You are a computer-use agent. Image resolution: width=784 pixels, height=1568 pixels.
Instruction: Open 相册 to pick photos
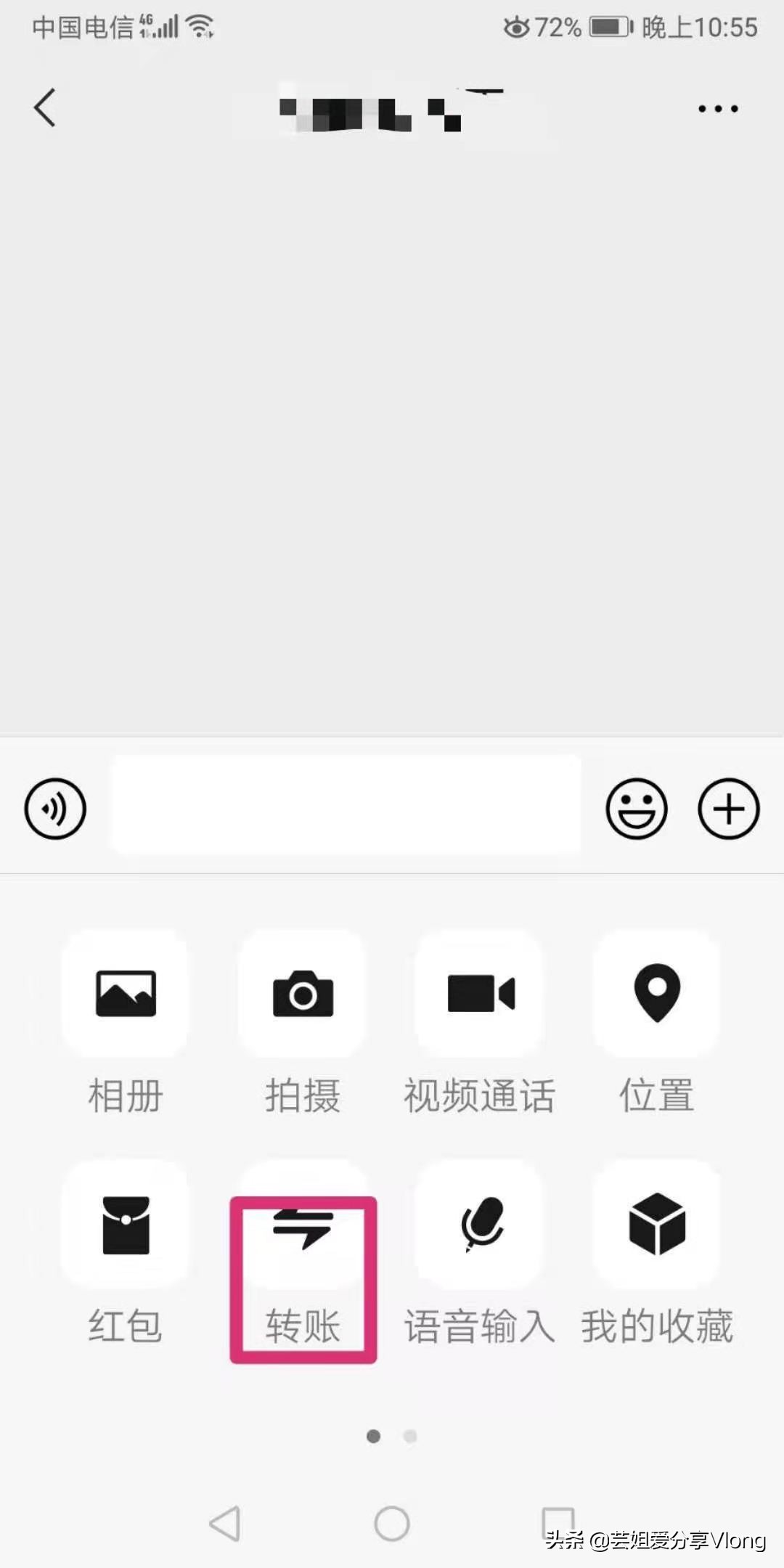pos(126,994)
